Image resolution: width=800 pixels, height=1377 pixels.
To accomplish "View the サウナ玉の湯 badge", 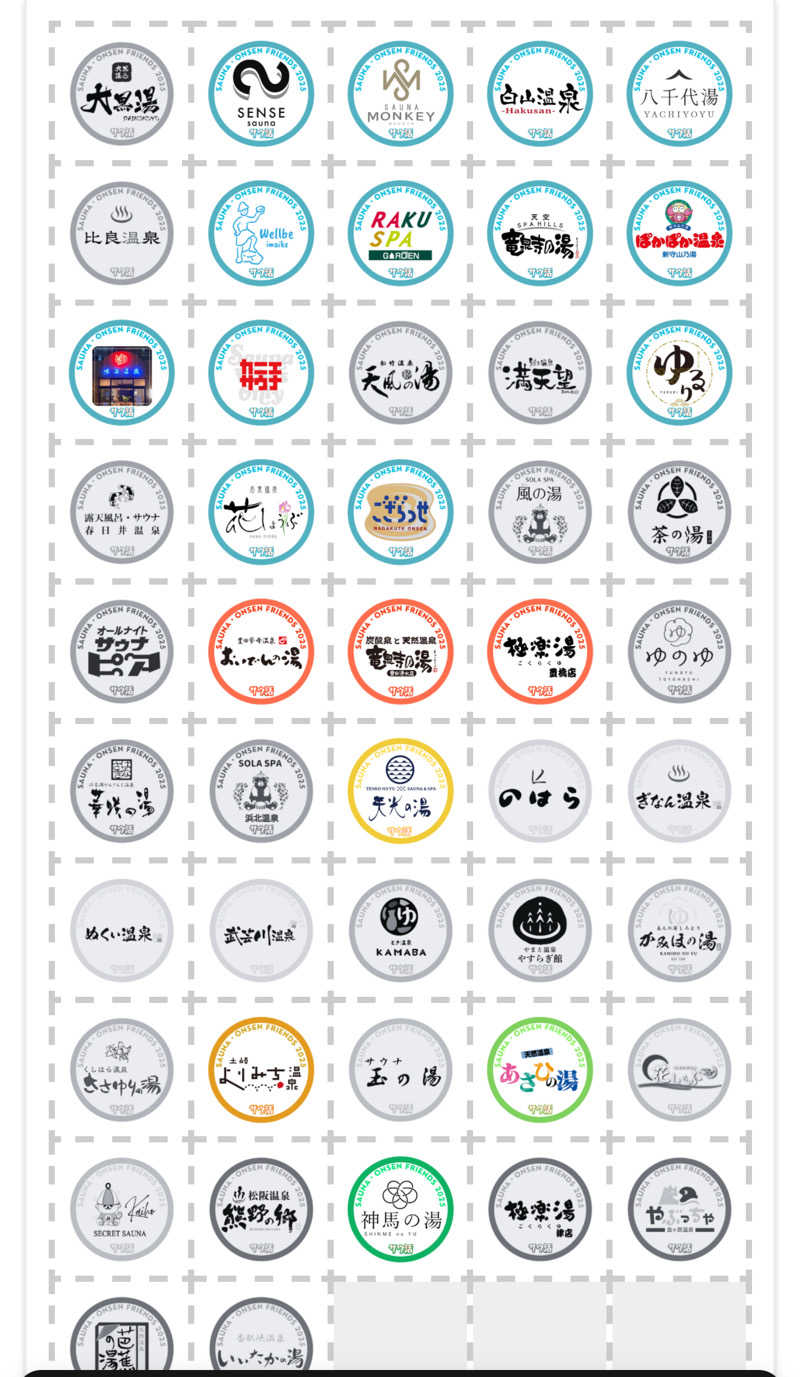I will (400, 1070).
